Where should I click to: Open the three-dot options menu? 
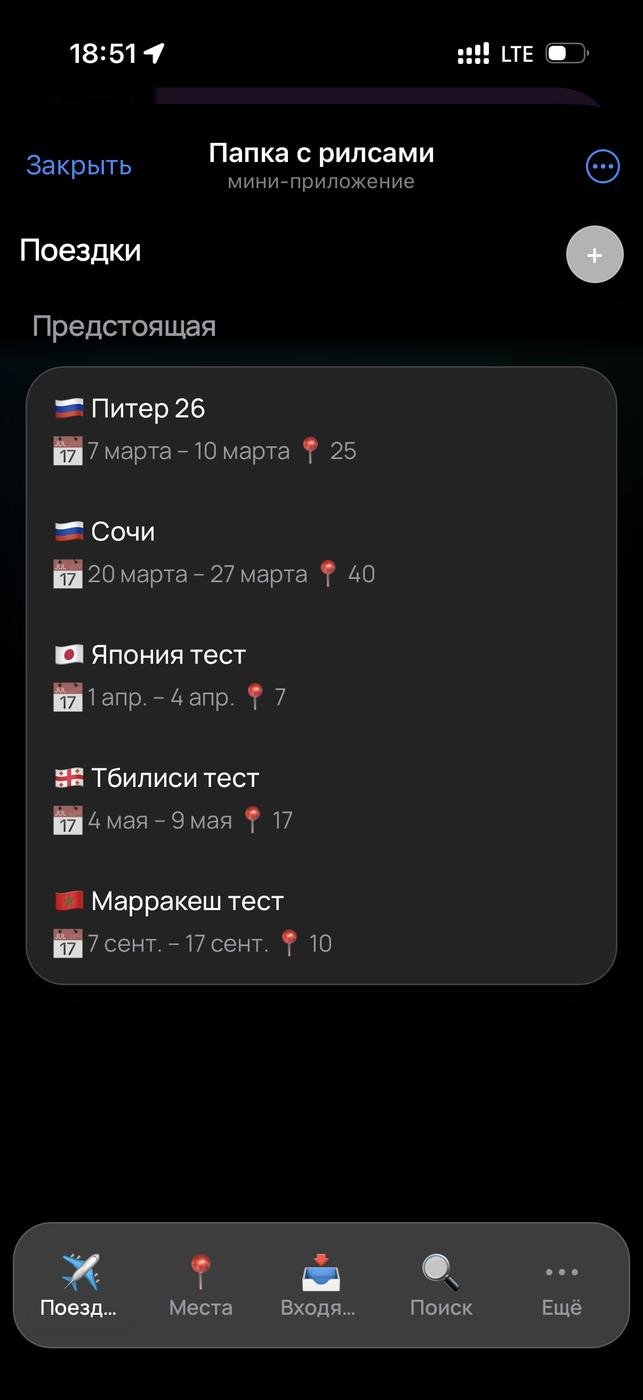pos(602,167)
